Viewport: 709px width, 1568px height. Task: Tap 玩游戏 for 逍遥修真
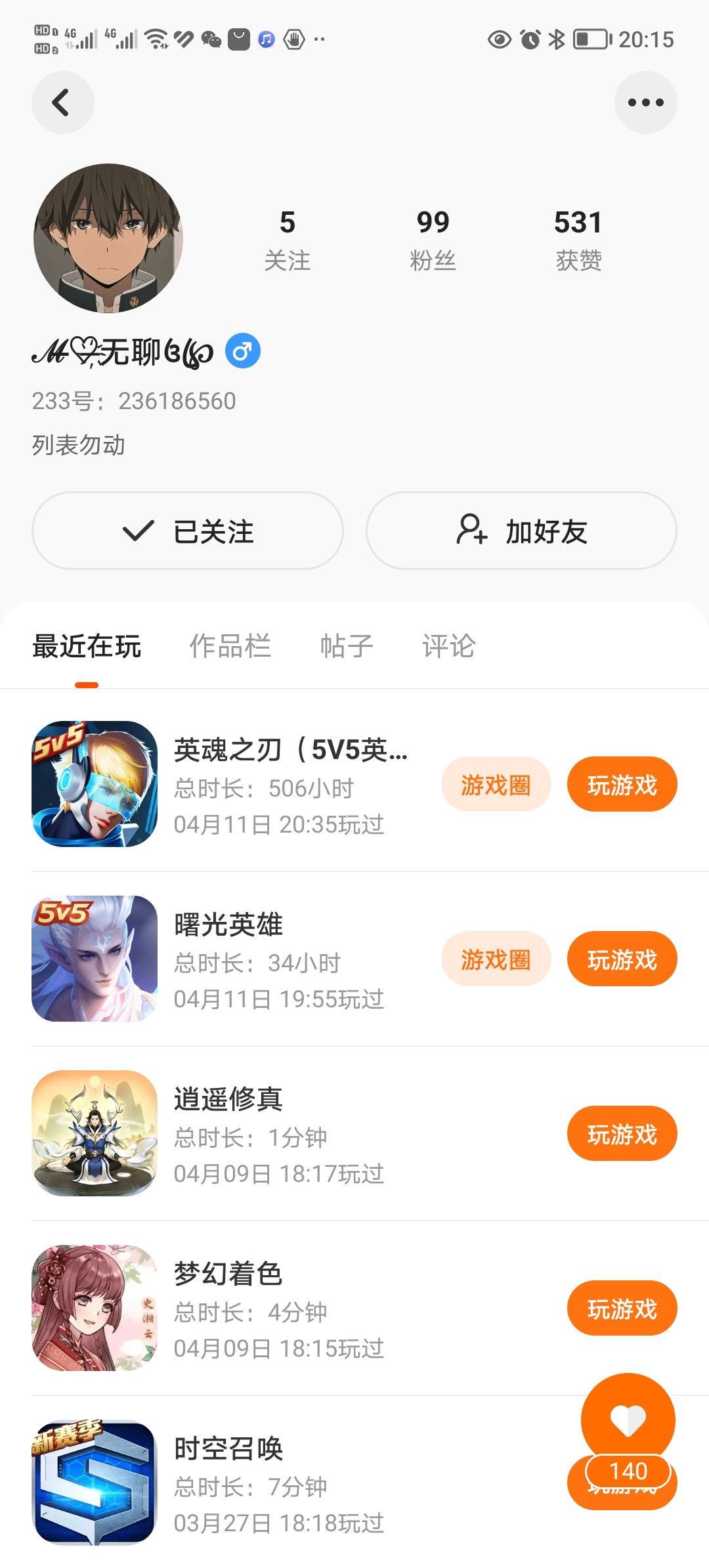click(622, 1134)
